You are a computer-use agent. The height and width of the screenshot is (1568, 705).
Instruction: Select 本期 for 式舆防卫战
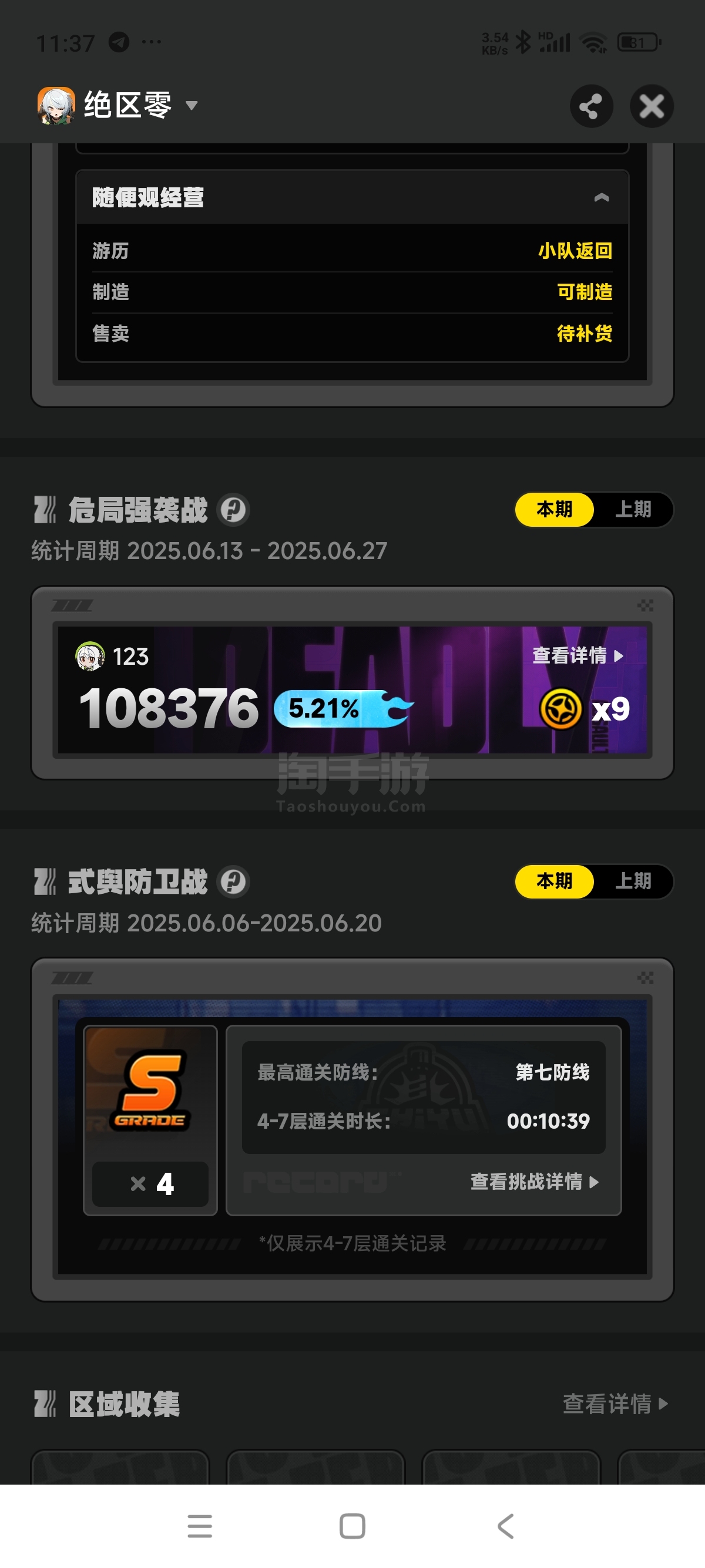coord(554,881)
